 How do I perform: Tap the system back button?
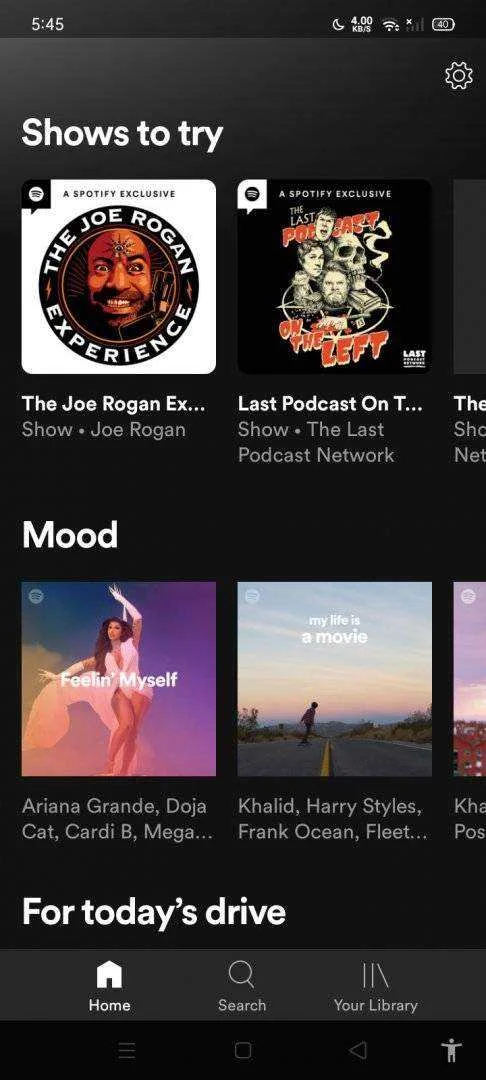click(358, 1050)
